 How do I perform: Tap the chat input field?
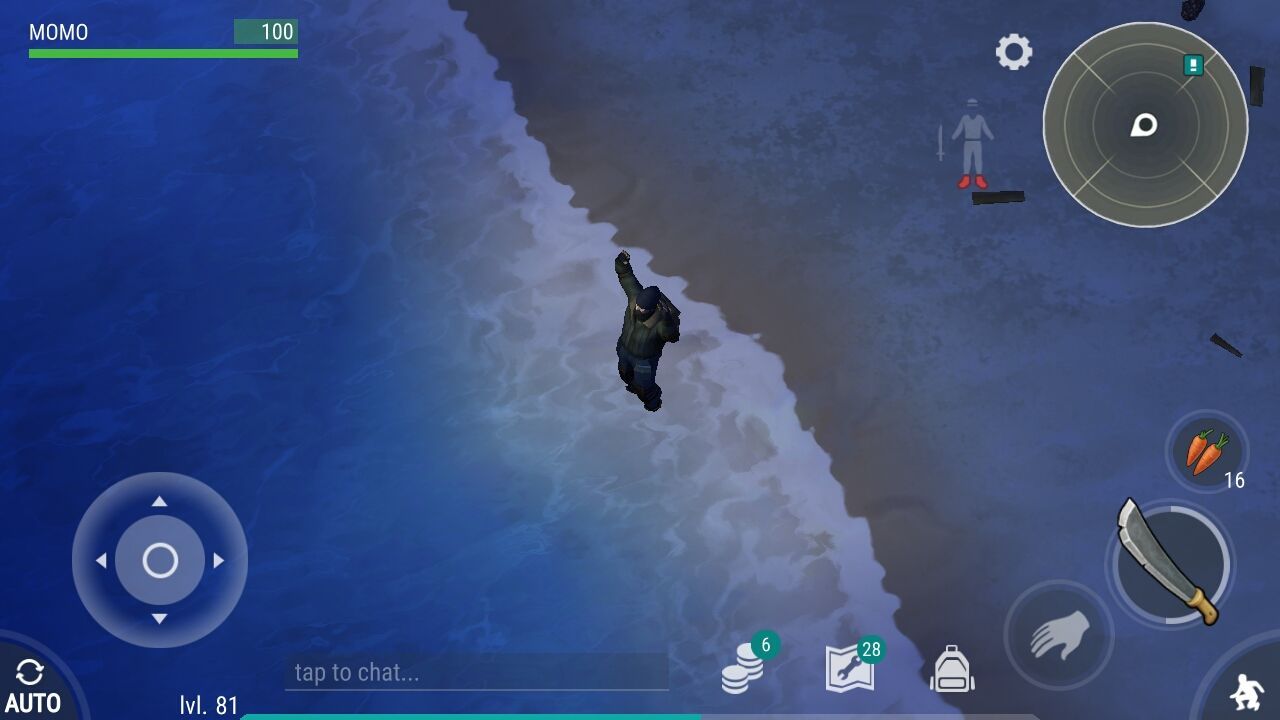476,672
